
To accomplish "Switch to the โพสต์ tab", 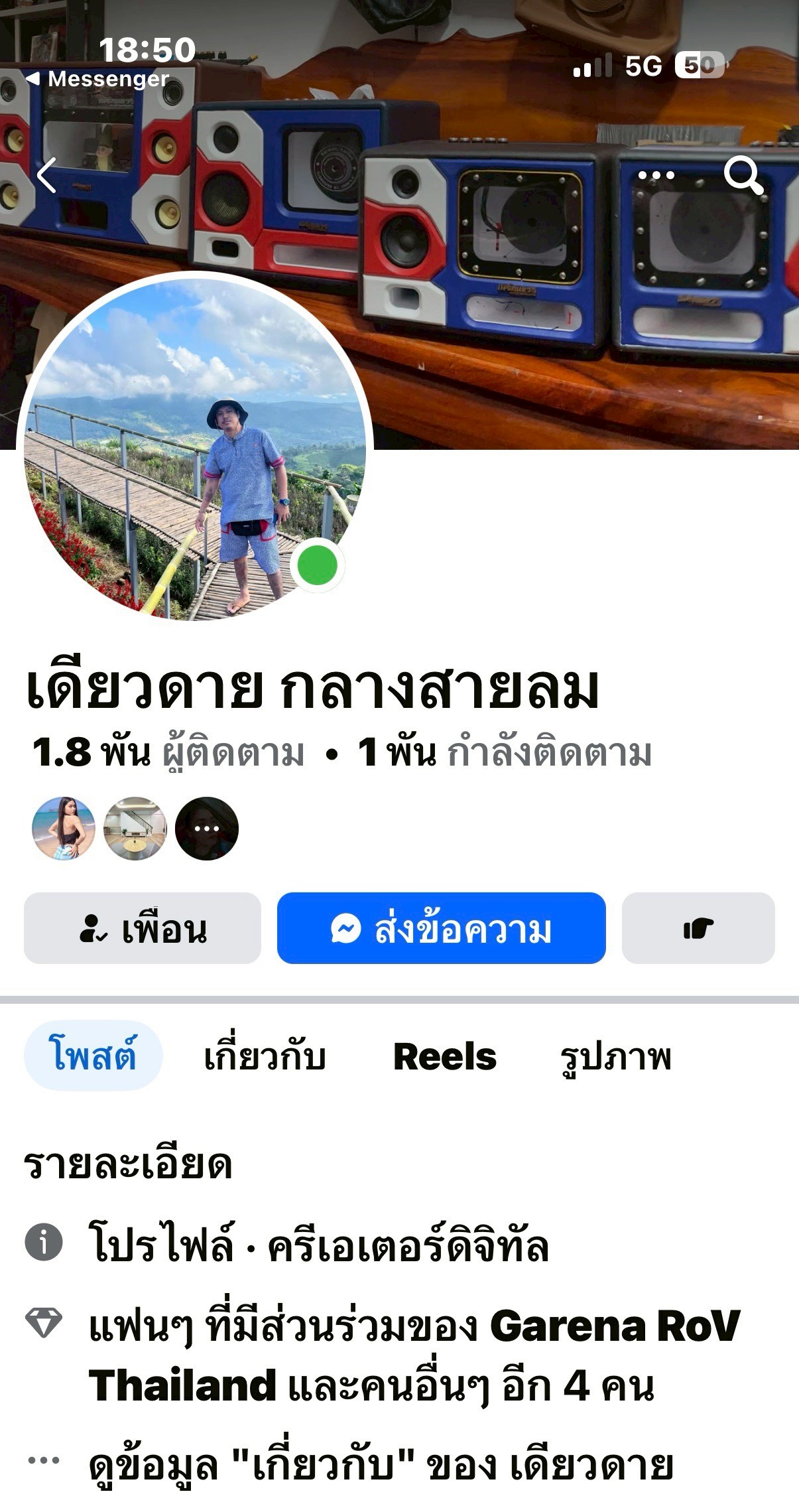I will click(x=93, y=1056).
